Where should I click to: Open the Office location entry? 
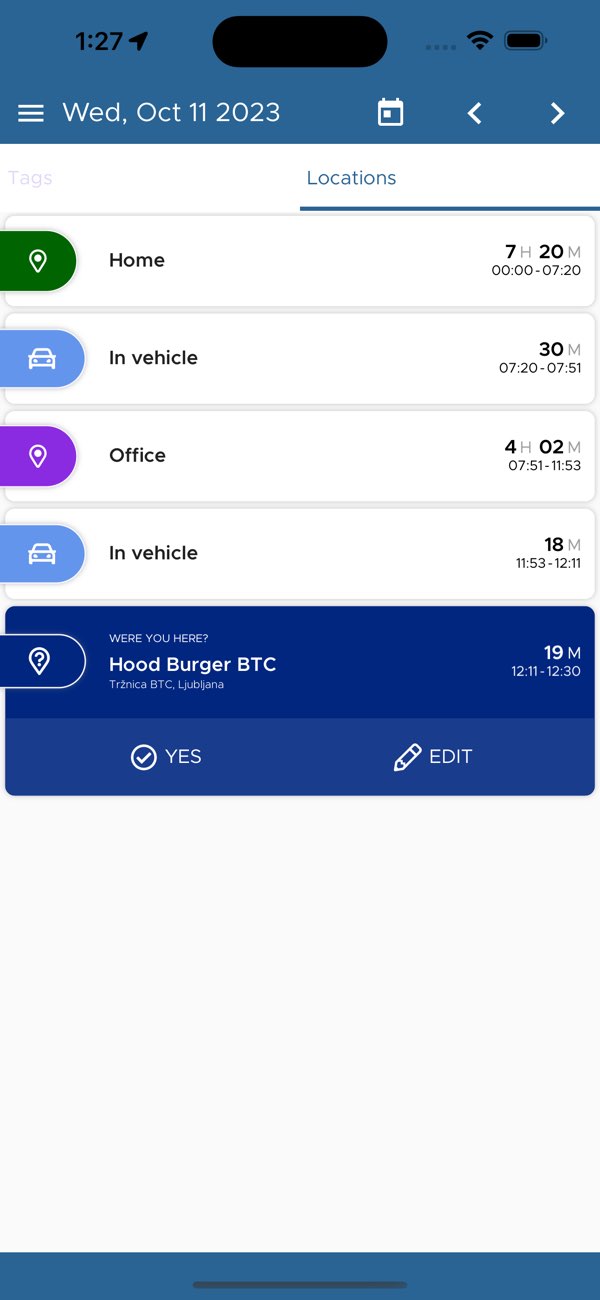click(300, 456)
